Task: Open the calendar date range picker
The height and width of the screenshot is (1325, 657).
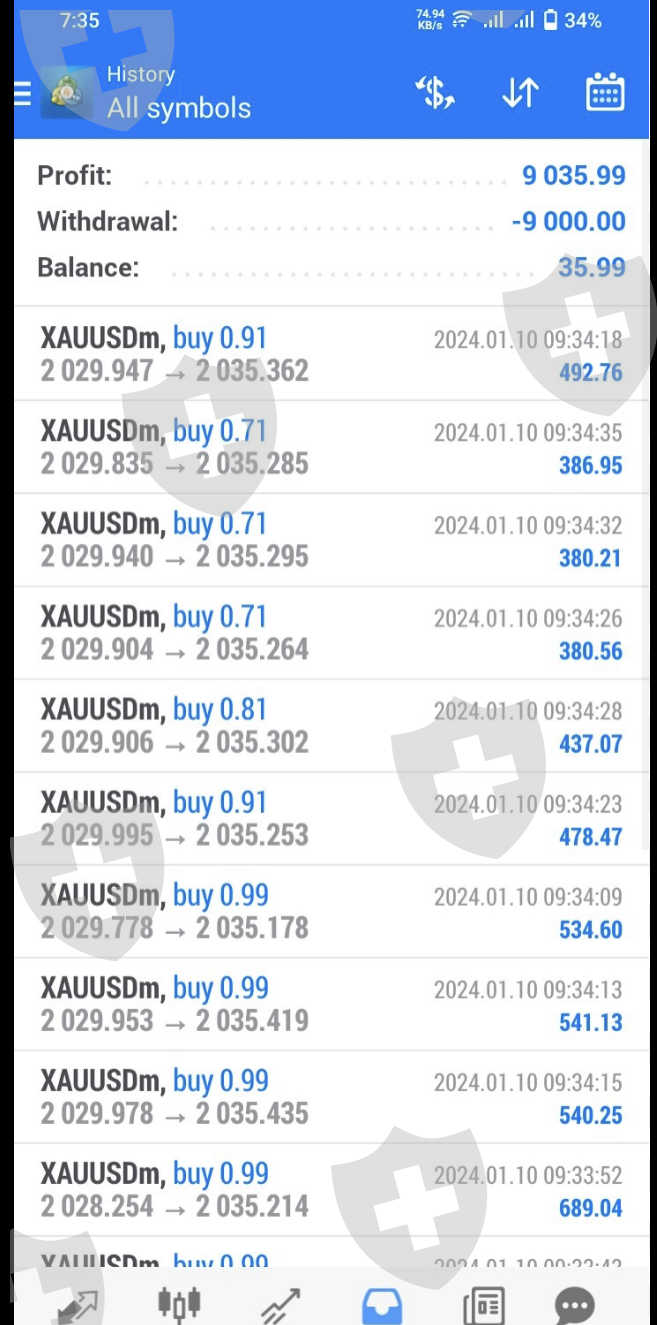Action: (x=604, y=92)
